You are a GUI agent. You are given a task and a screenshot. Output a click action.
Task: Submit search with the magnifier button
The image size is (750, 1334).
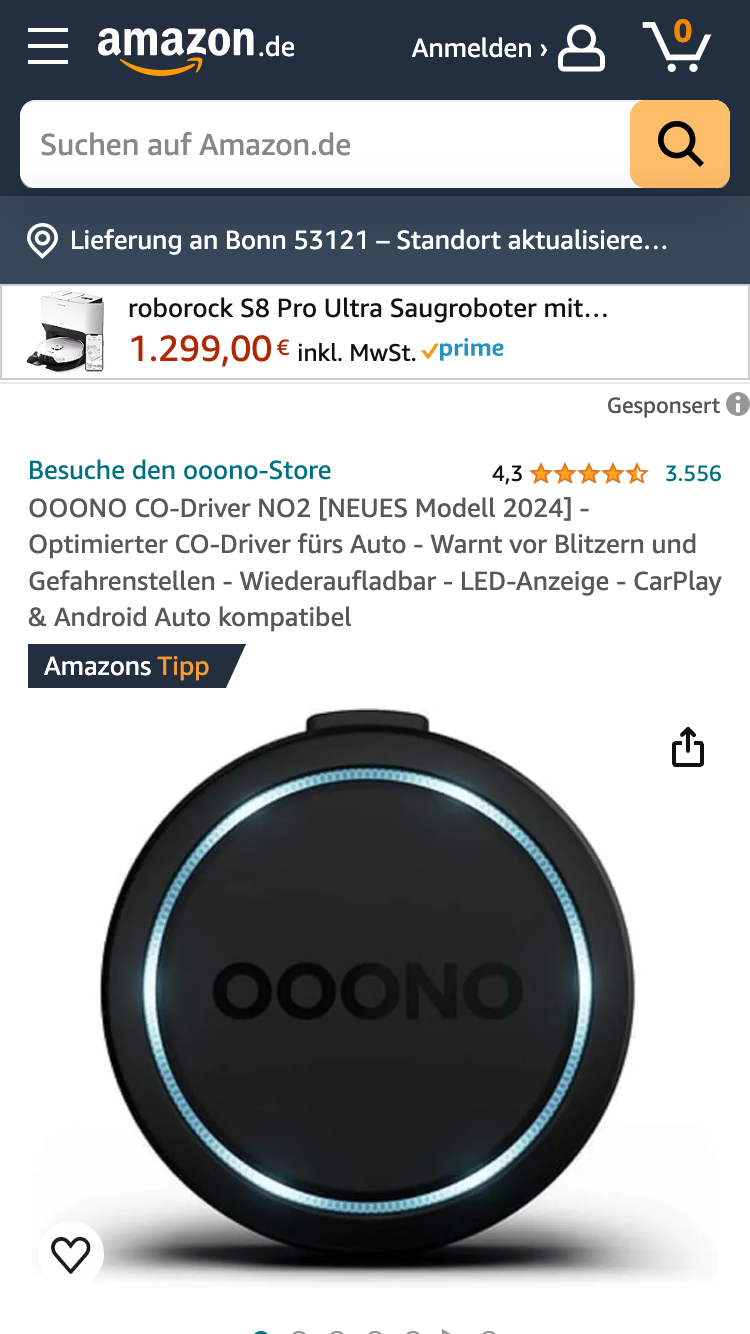pos(680,145)
